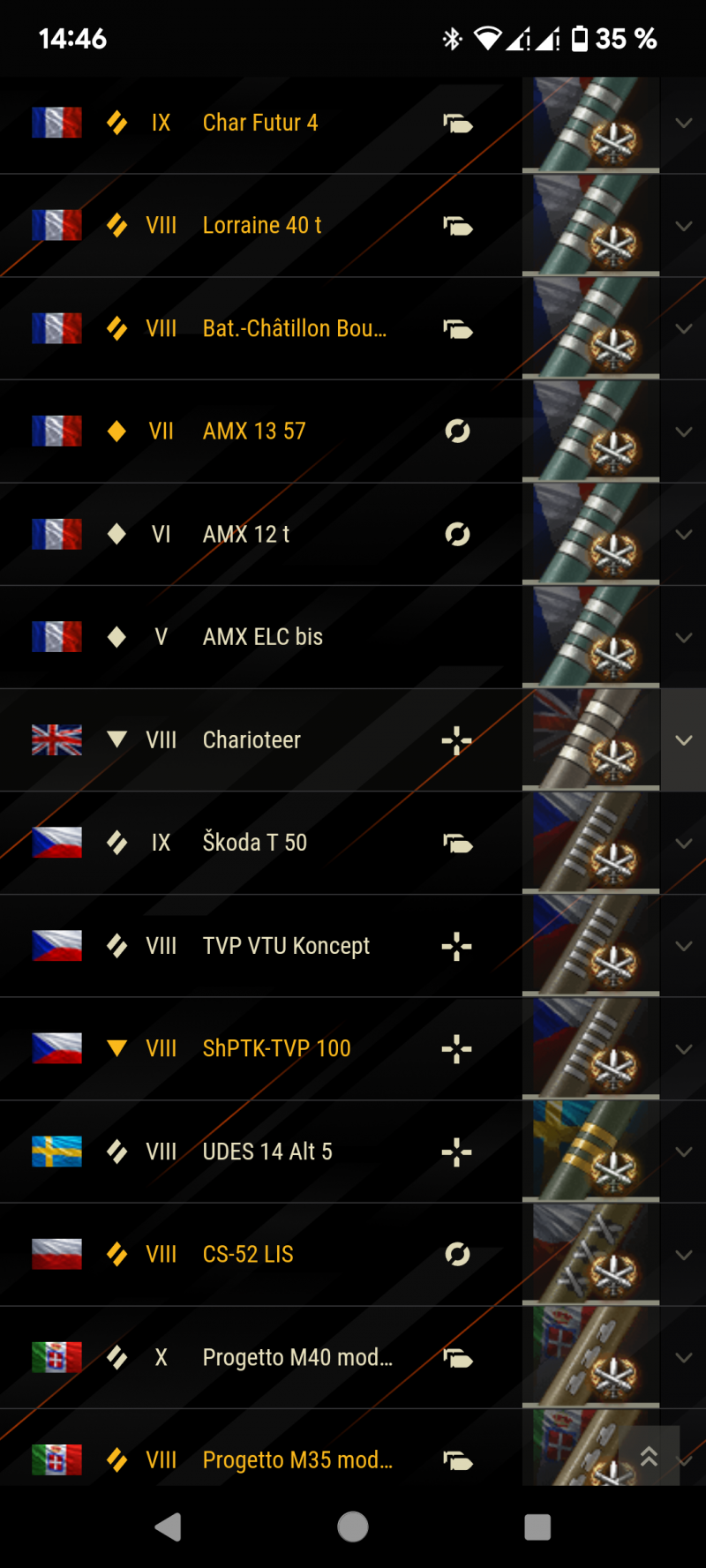Open recent apps with the square button
706x1568 pixels.
(537, 1527)
